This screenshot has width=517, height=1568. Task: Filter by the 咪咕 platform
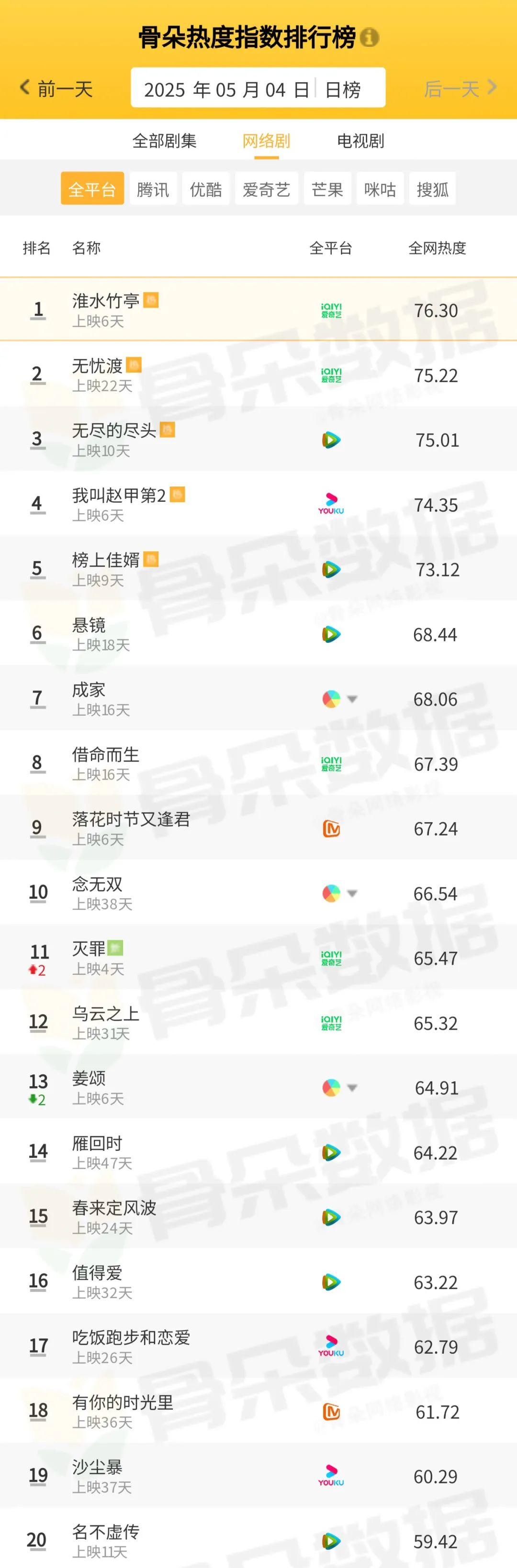pyautogui.click(x=380, y=189)
